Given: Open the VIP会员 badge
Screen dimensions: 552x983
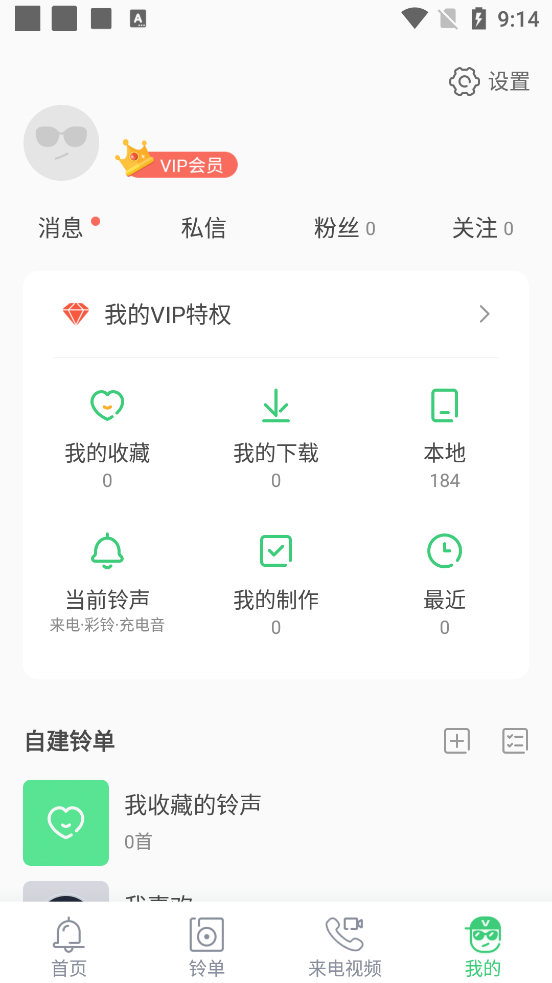Looking at the screenshot, I should pos(176,160).
